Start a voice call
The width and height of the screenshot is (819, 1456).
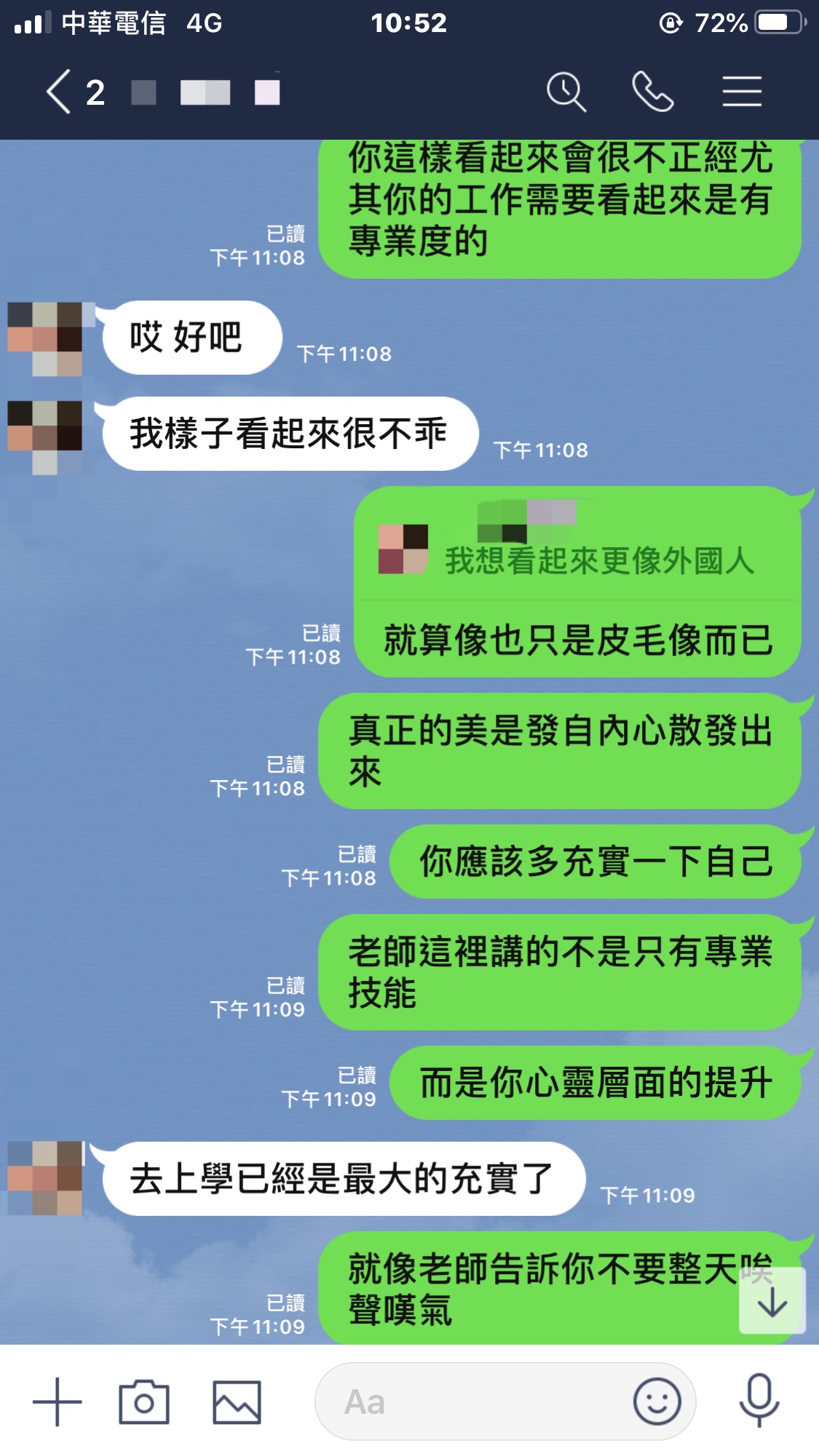coord(652,92)
